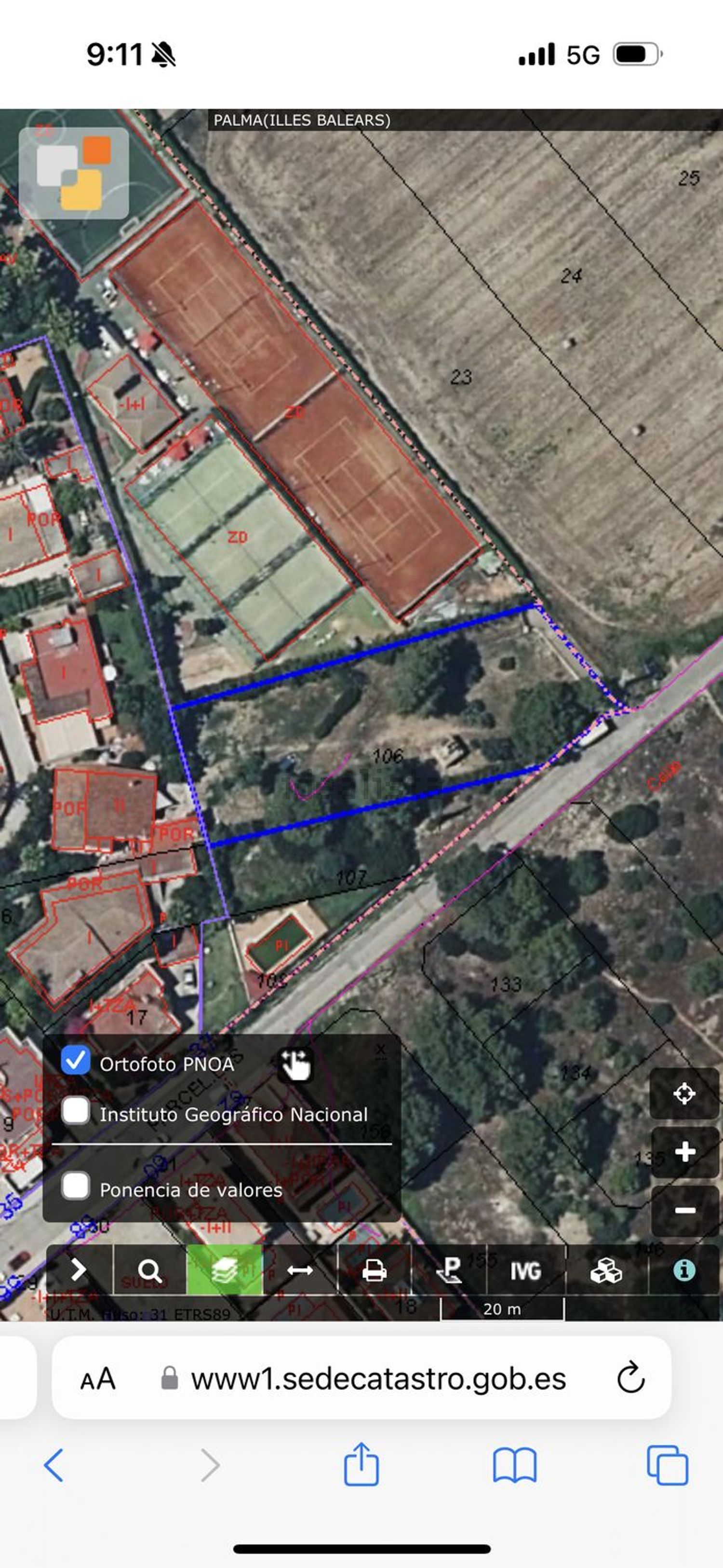Open the map type switcher tile

point(74,173)
